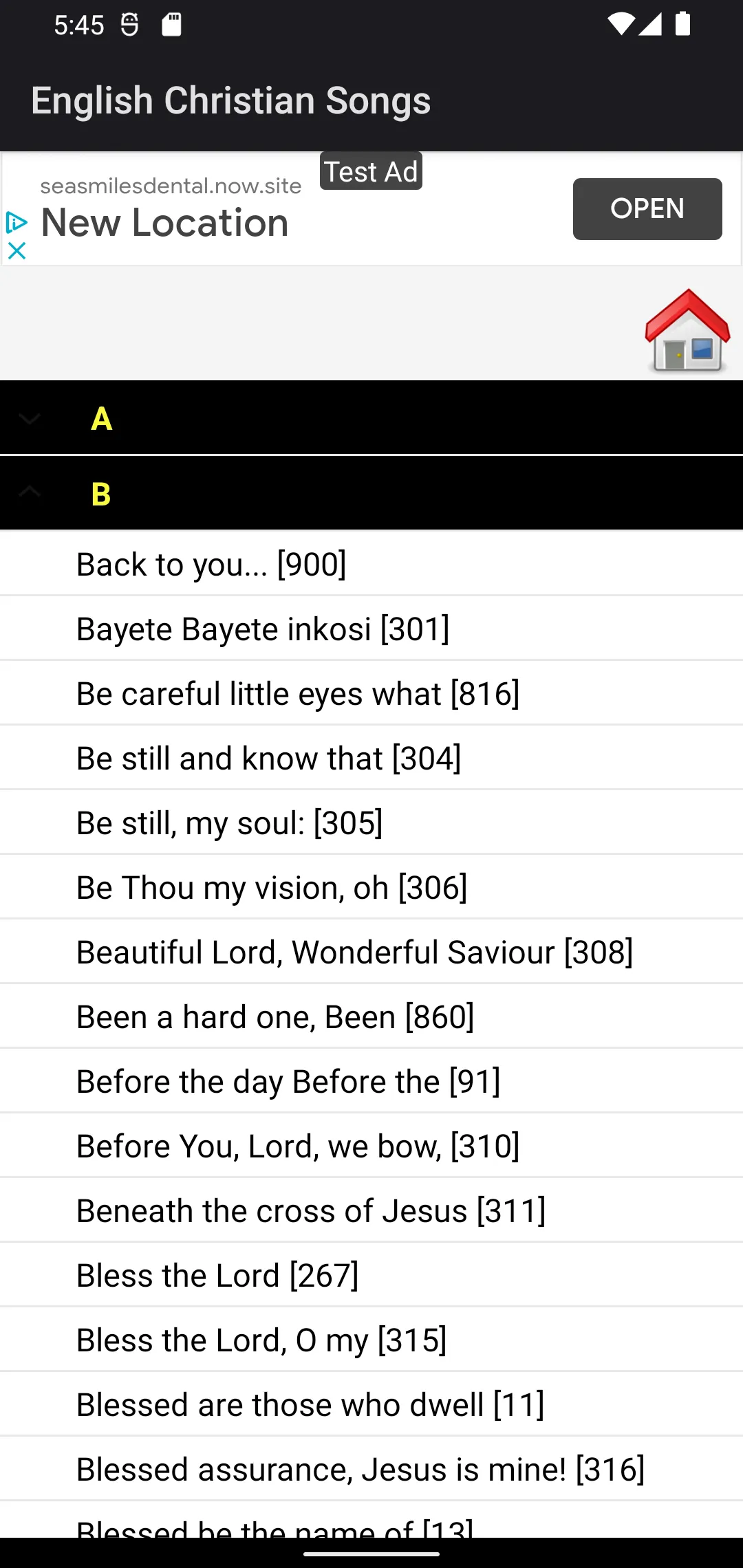View Beneath the cross of Jesus [311]
Image resolution: width=743 pixels, height=1568 pixels.
click(x=371, y=1210)
